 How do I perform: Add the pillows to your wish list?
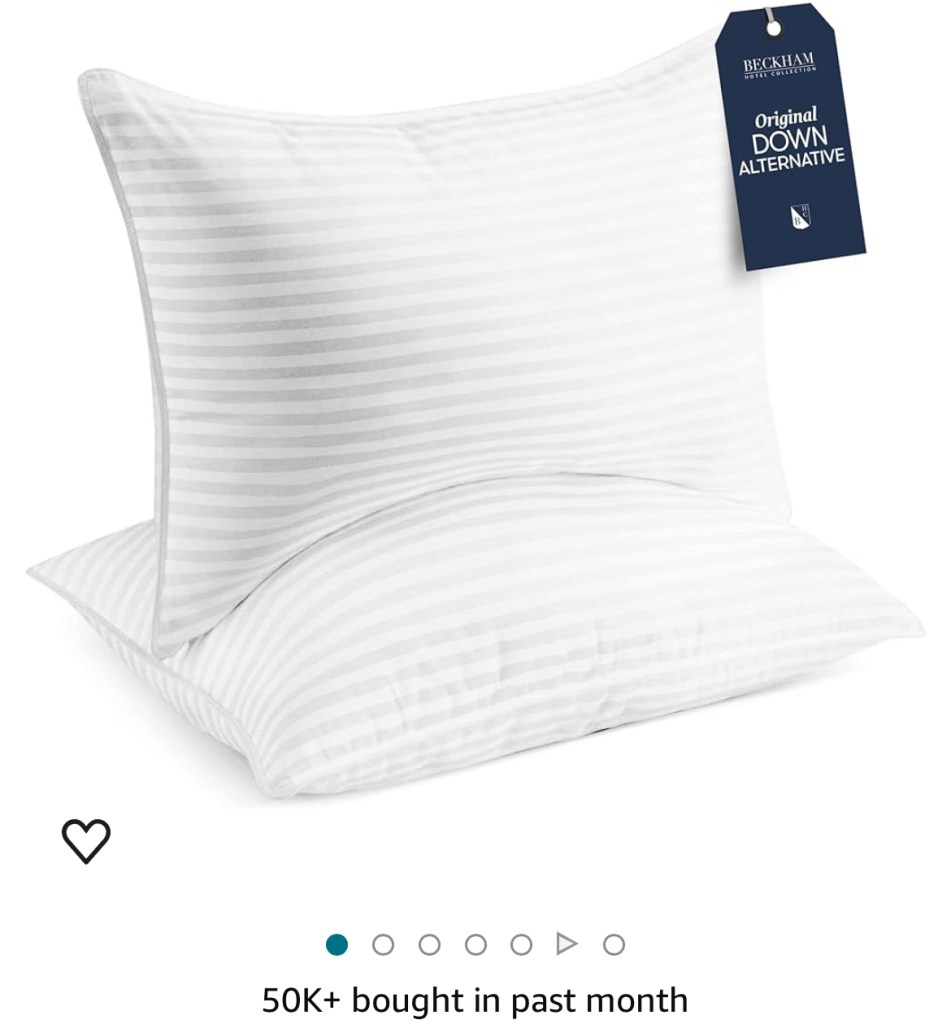(86, 841)
